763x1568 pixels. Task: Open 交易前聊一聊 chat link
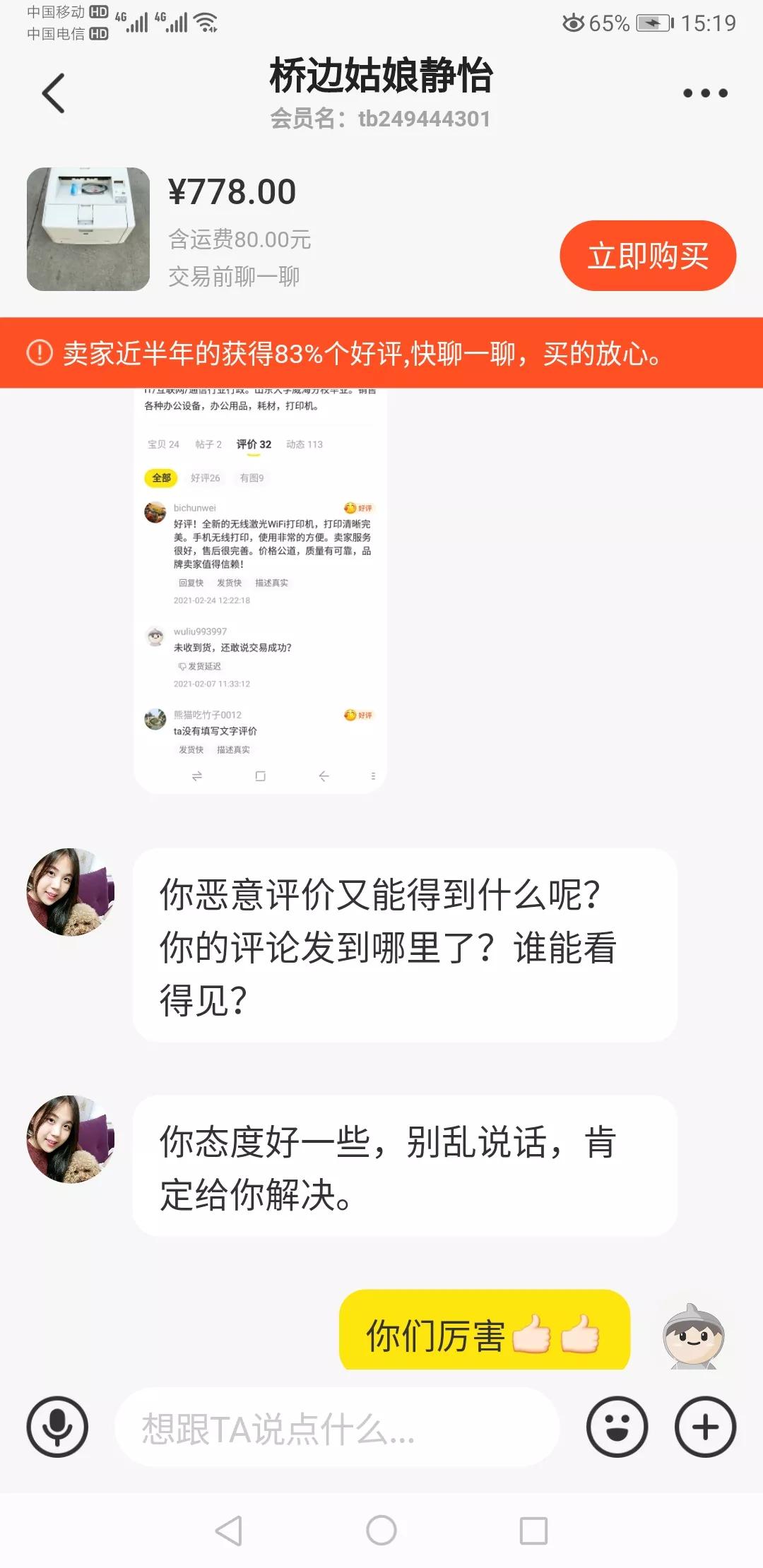point(235,278)
